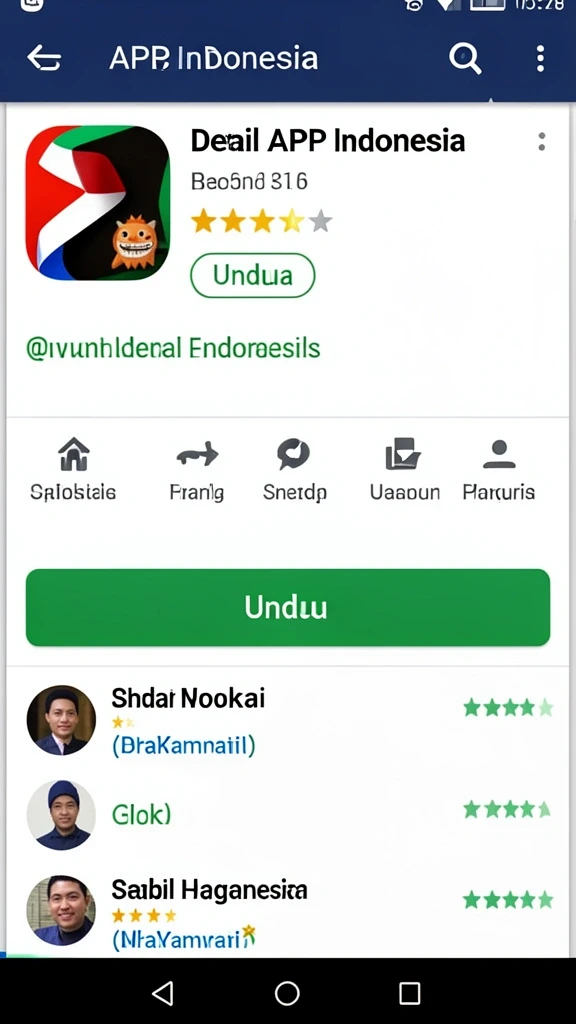Select the Uaaoun icon
The image size is (576, 1024).
(403, 454)
